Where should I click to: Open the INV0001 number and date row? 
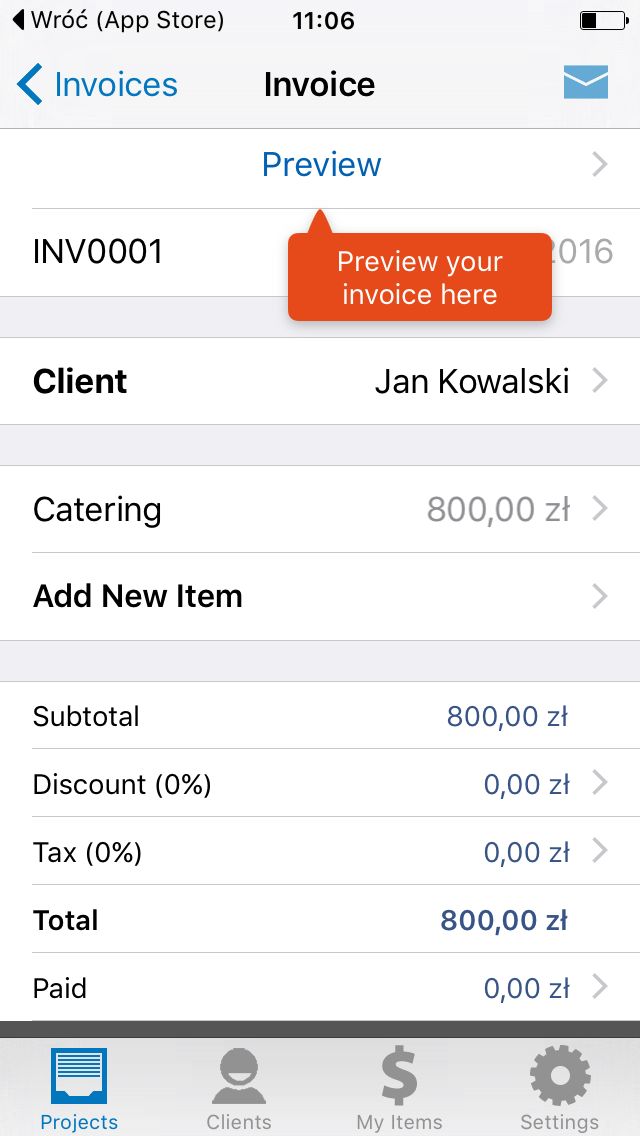click(320, 252)
